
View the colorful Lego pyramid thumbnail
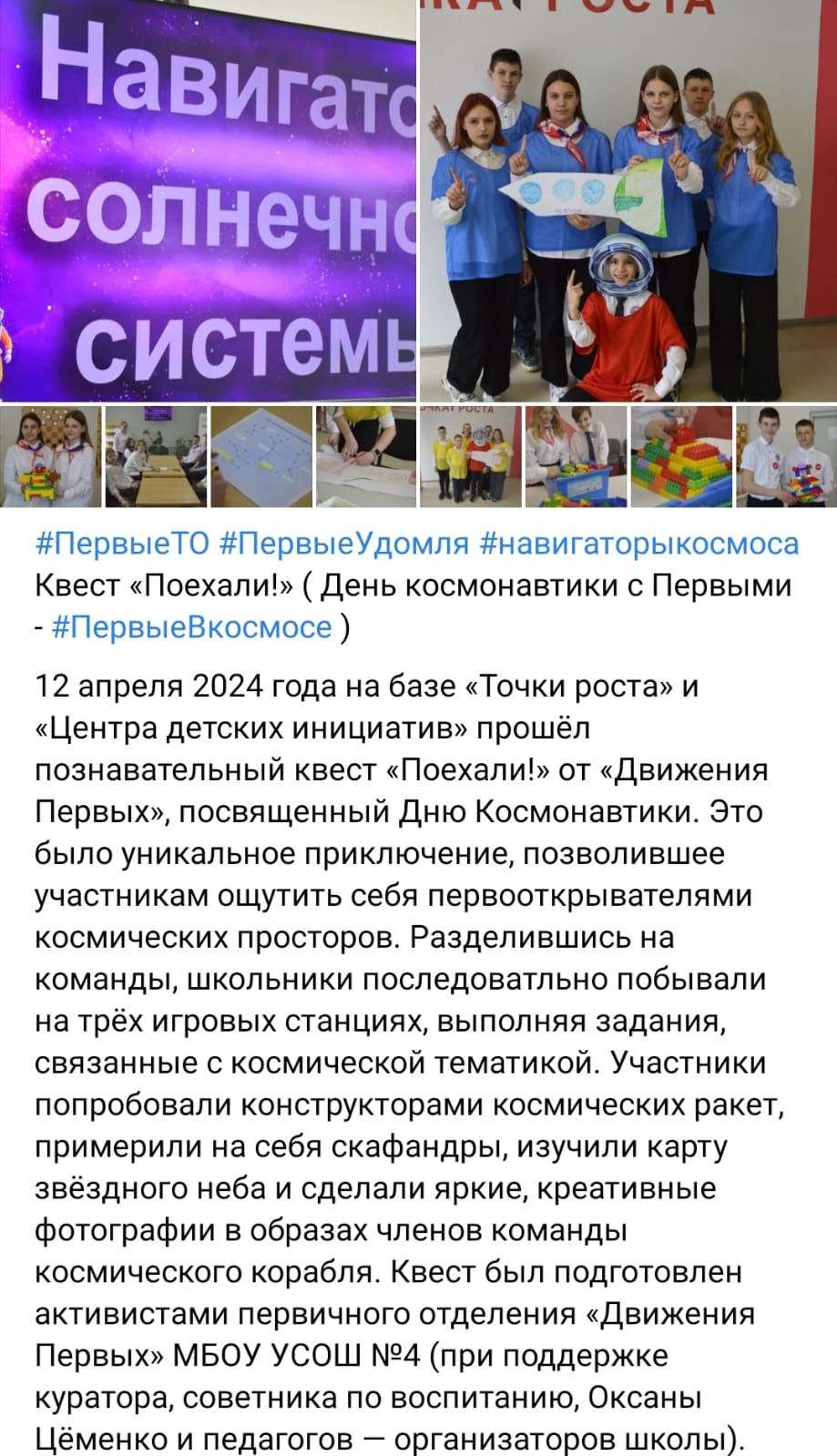click(680, 456)
